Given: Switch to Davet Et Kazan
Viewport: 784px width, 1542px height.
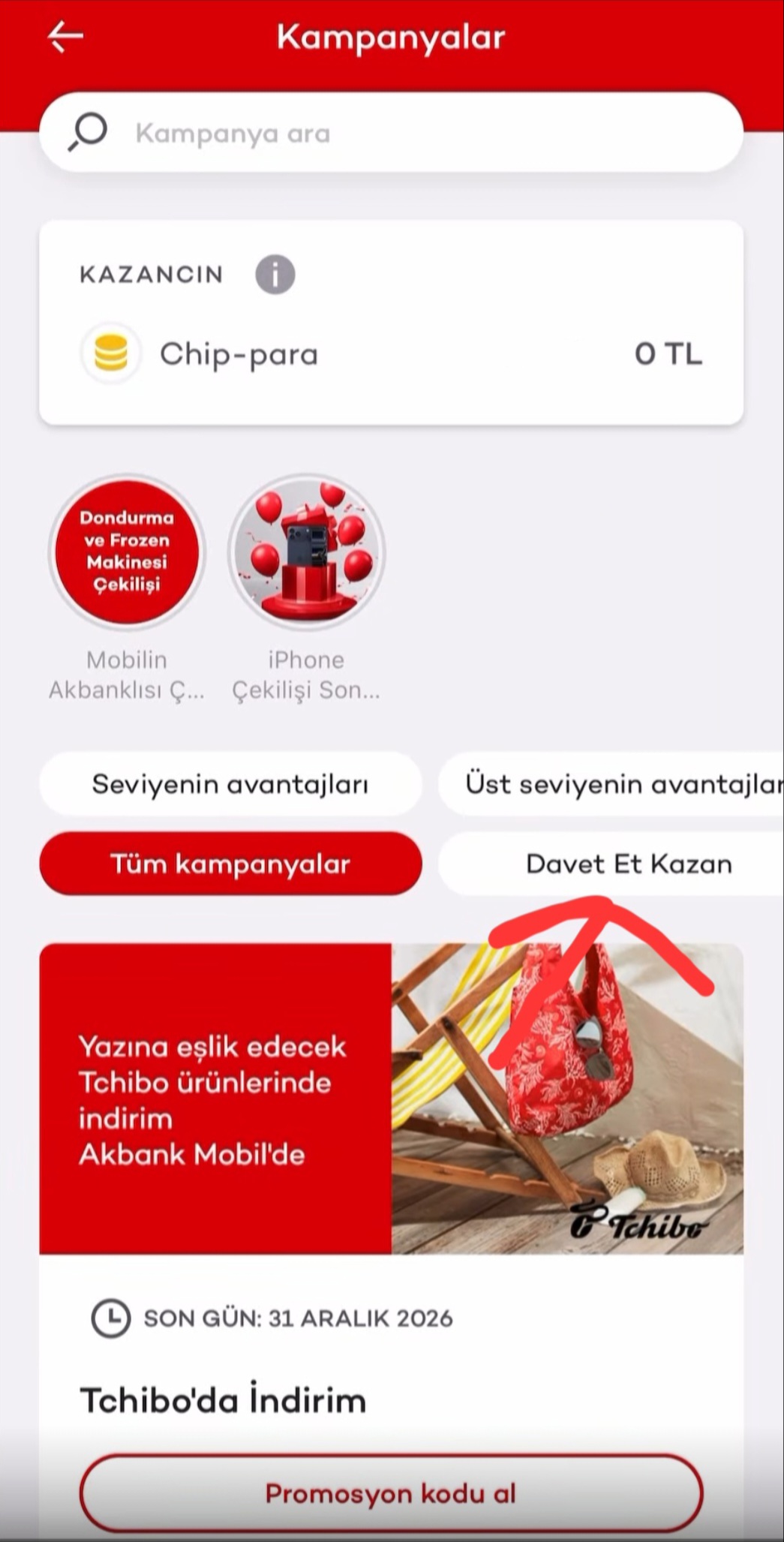Looking at the screenshot, I should (611, 864).
